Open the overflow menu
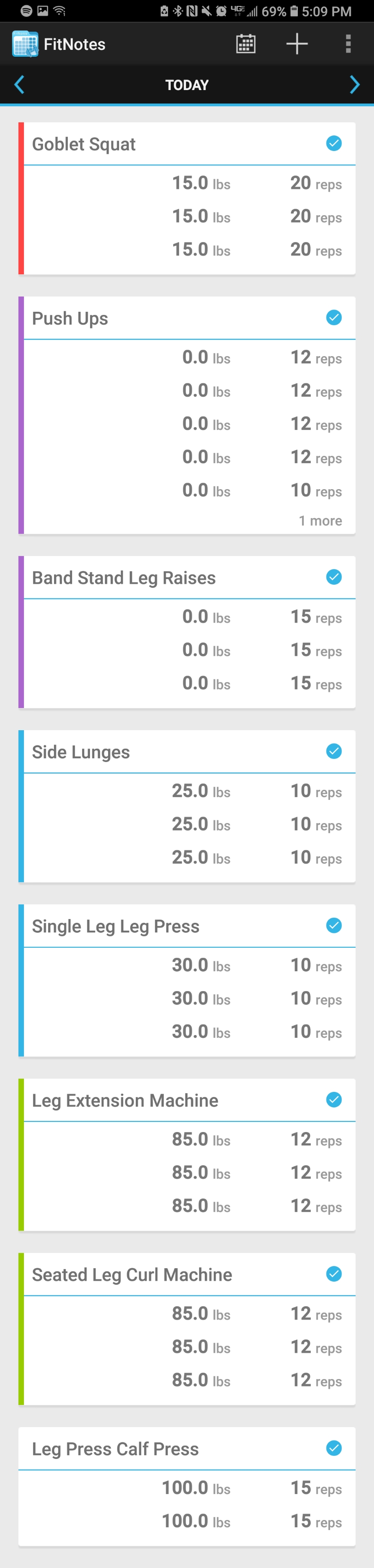Viewport: 374px width, 1568px height. 348,44
